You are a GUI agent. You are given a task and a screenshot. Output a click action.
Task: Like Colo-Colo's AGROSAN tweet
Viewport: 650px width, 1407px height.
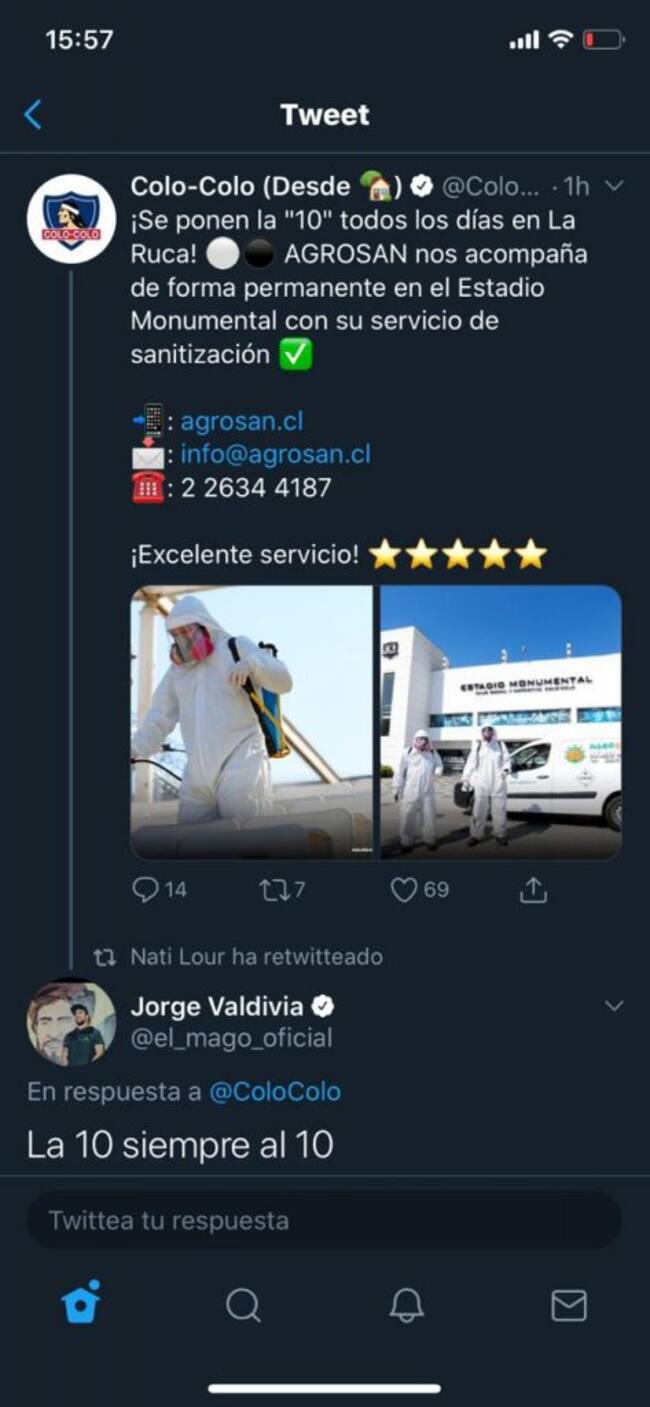coord(404,889)
